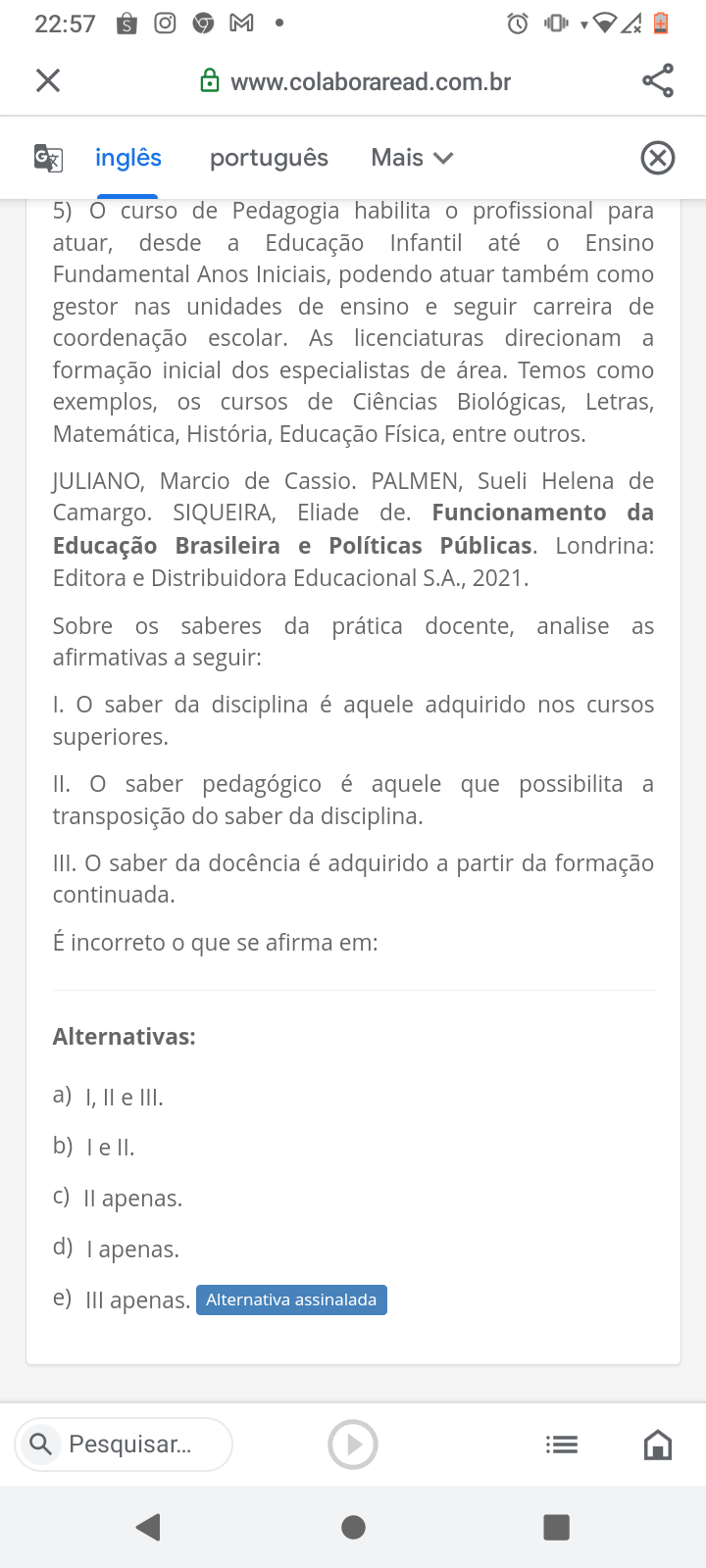Dismiss the translate bar
706x1568 pixels.
click(x=658, y=158)
